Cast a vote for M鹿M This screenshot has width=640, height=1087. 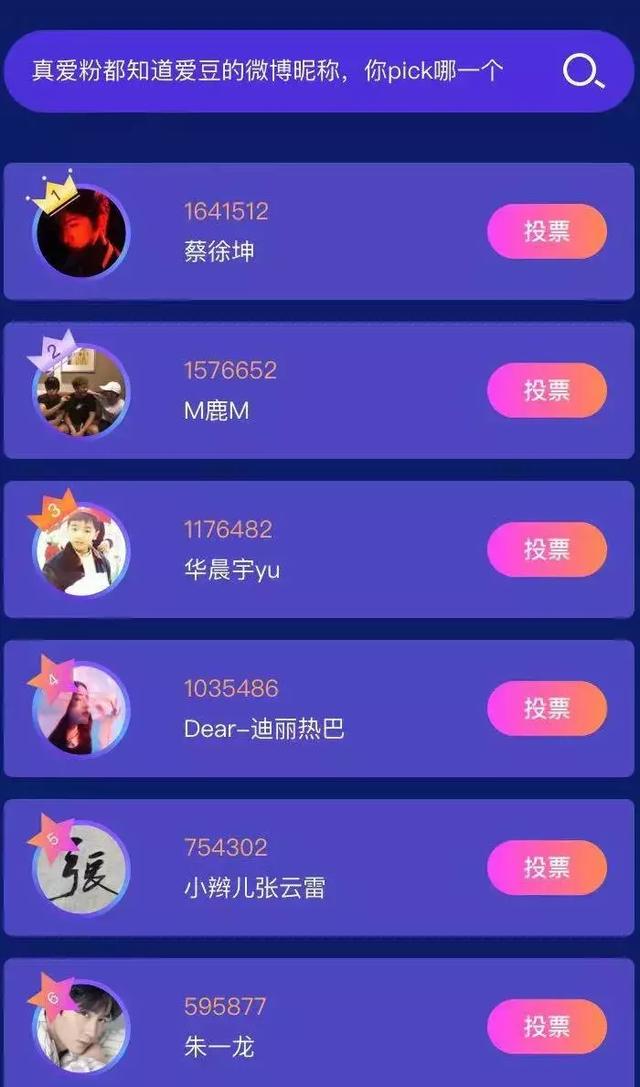(x=546, y=390)
